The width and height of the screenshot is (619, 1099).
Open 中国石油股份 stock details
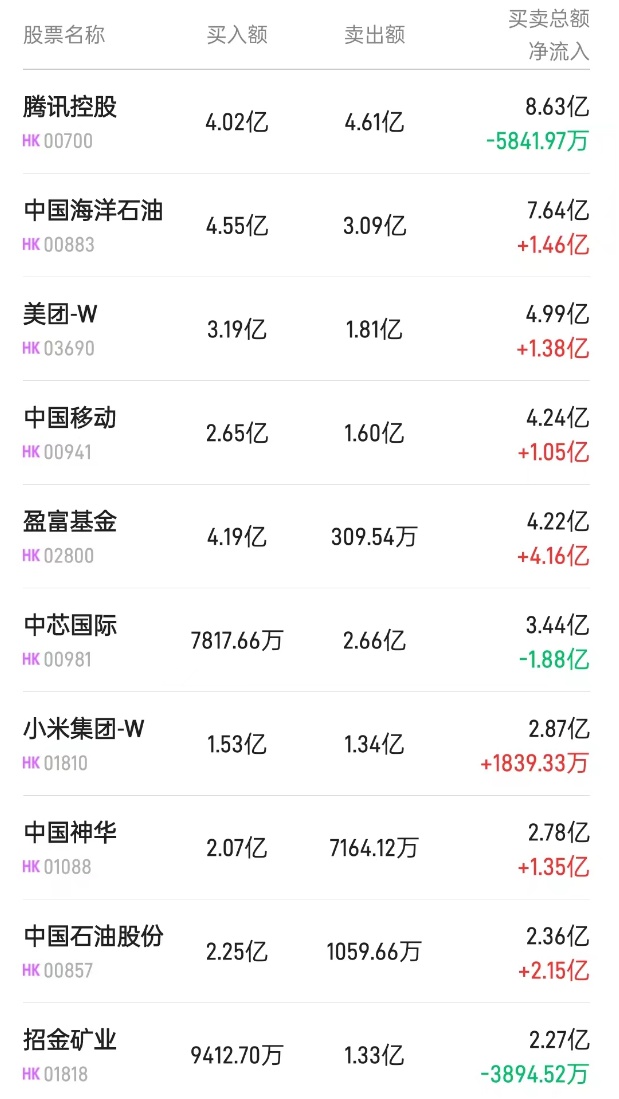click(x=93, y=937)
